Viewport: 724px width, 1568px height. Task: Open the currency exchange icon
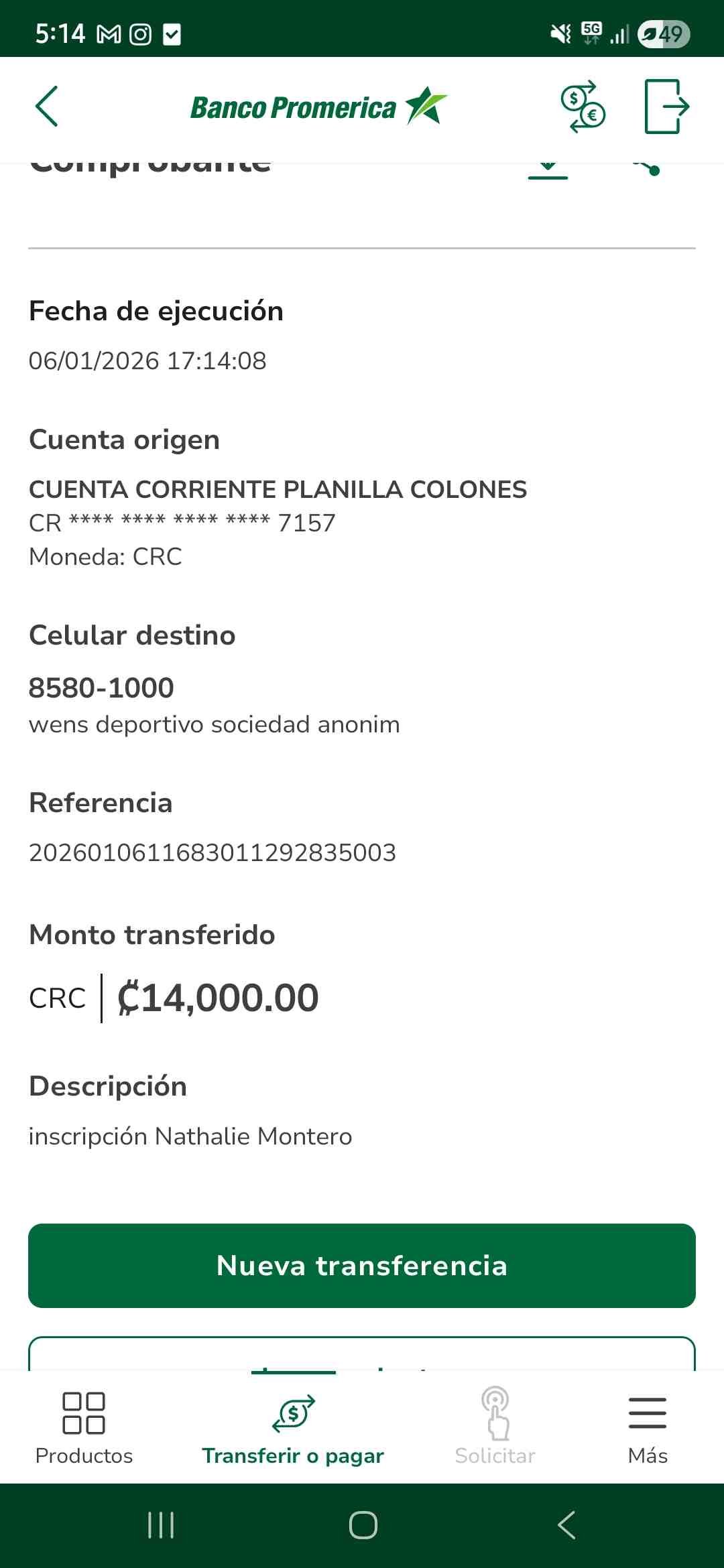582,107
